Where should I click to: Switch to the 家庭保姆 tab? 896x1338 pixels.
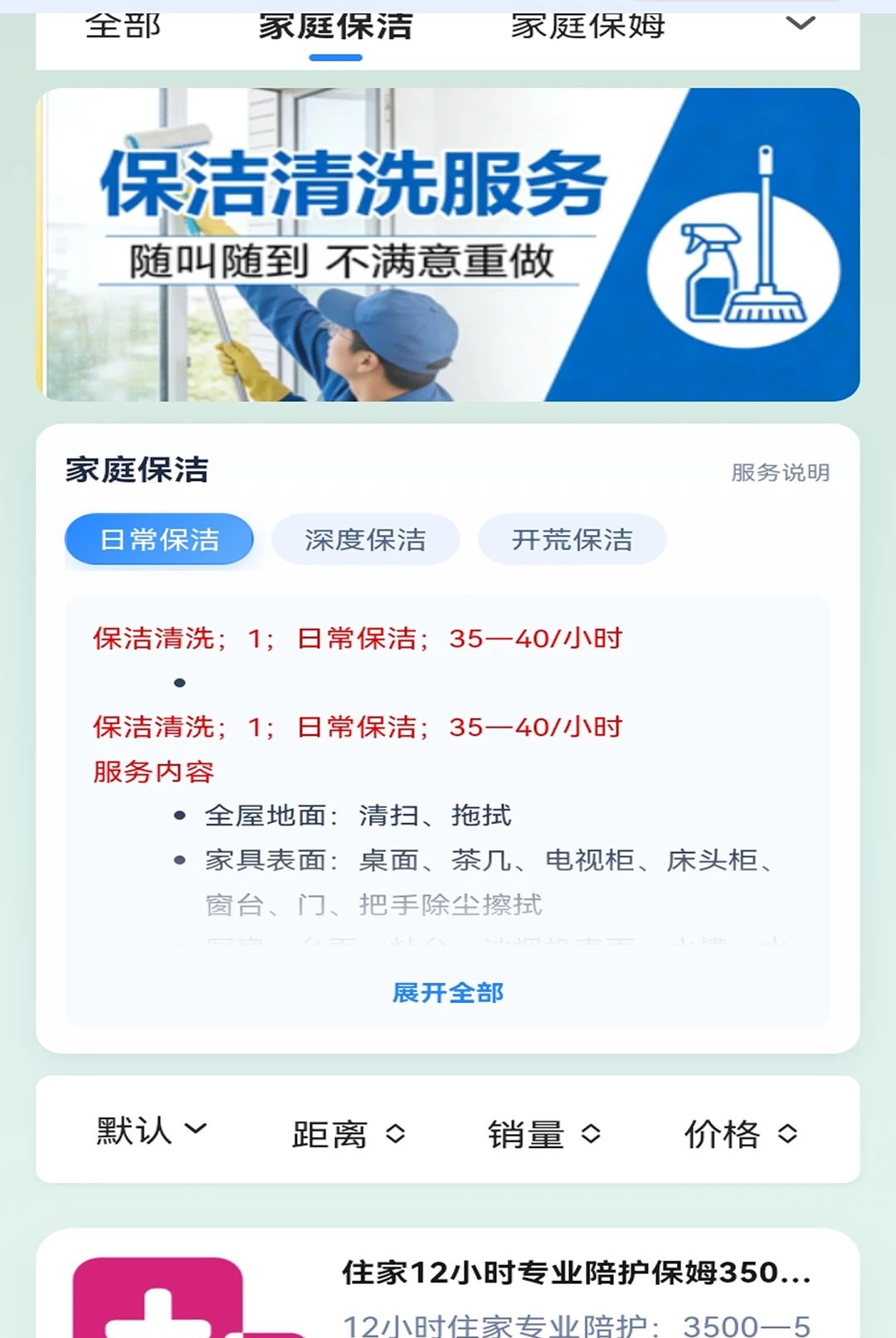coord(587,27)
